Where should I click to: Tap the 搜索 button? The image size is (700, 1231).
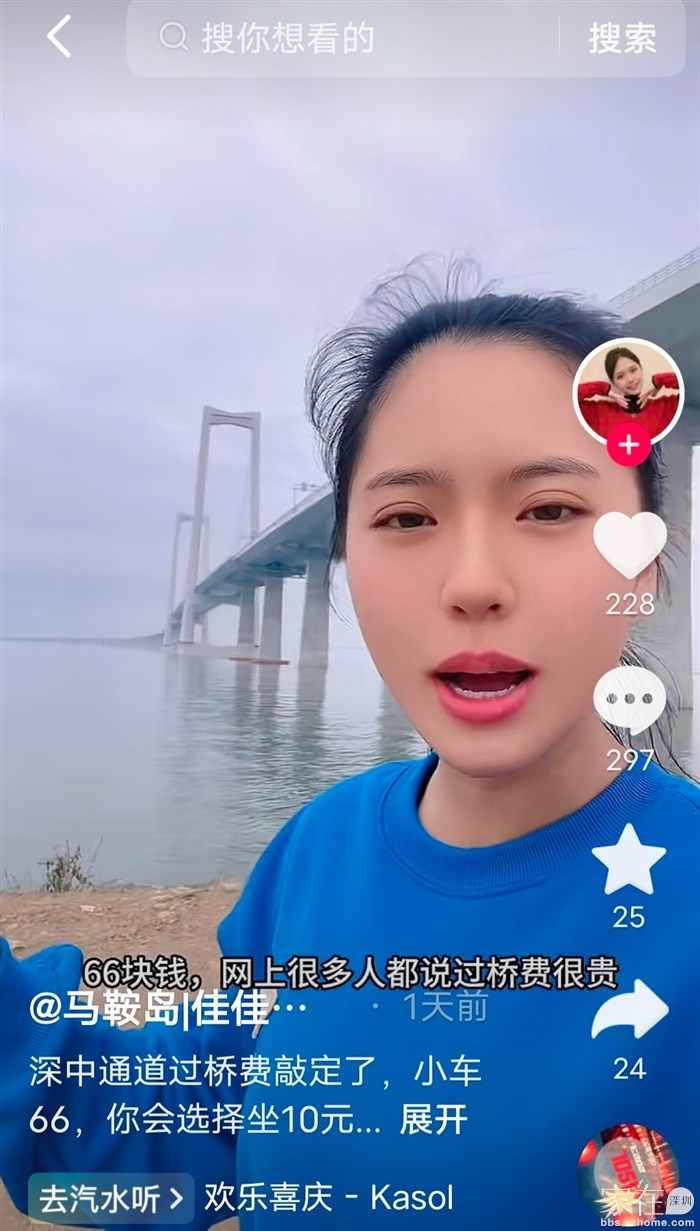click(x=622, y=38)
